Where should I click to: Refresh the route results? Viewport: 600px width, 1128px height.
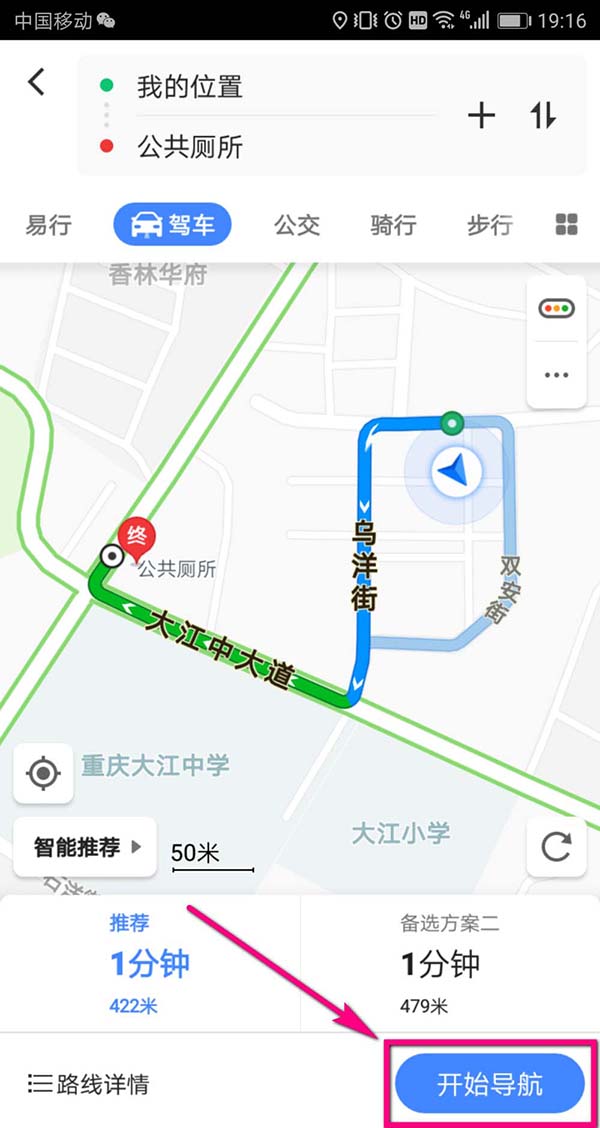(556, 848)
